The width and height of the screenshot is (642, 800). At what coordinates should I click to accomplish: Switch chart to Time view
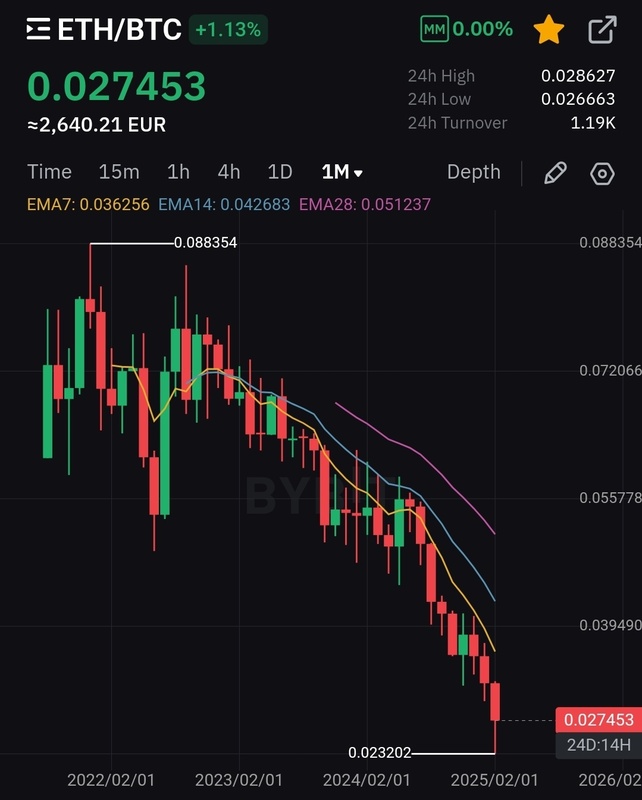tap(49, 172)
